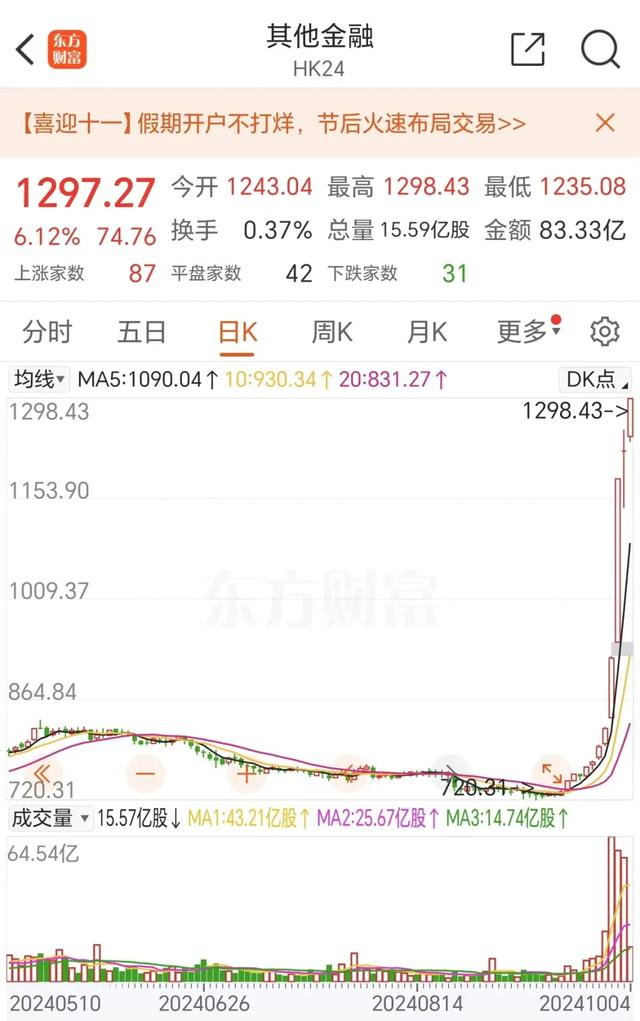Switch to the 月K chart tab
Image resolution: width=640 pixels, height=1021 pixels.
[426, 332]
